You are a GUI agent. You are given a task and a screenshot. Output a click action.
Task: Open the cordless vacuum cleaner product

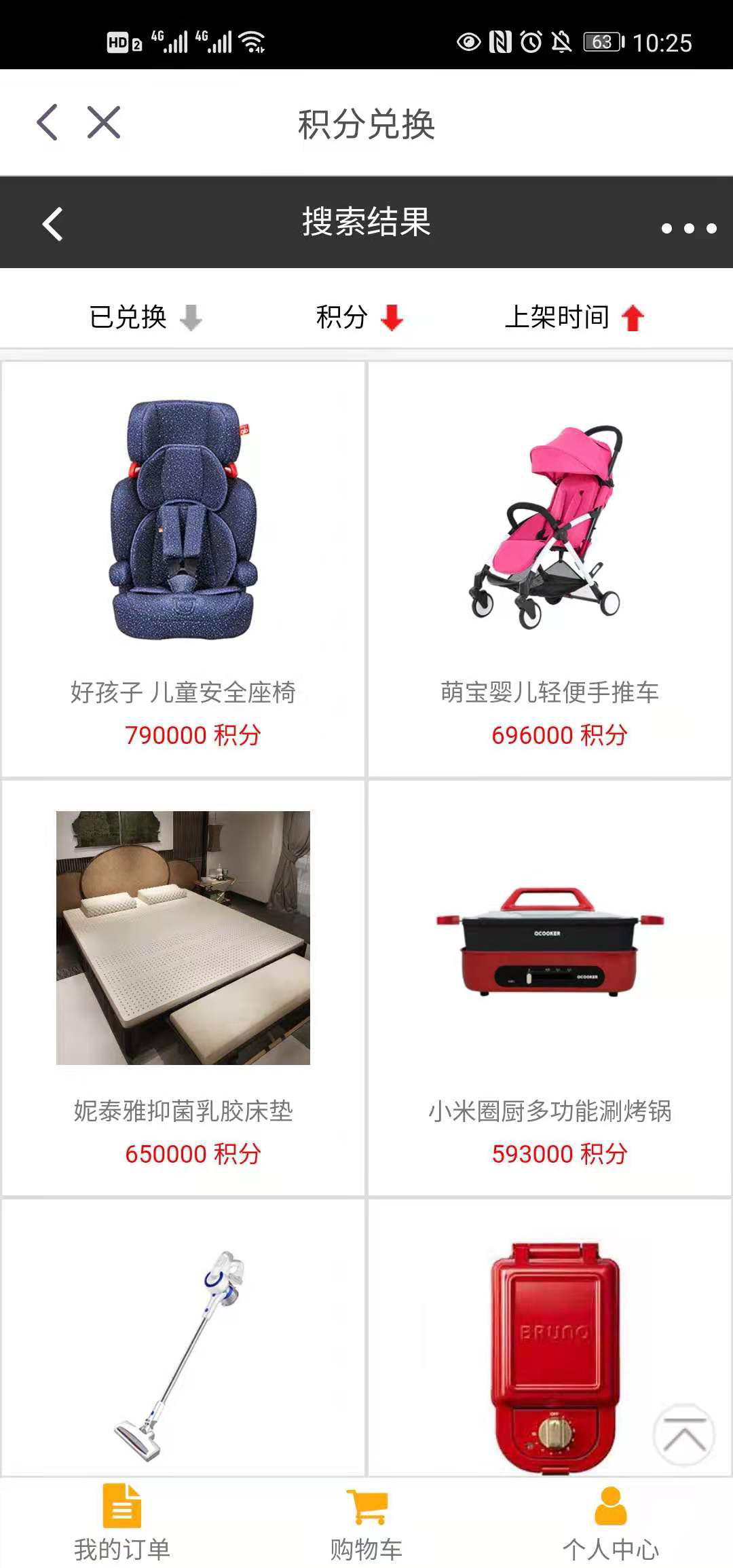pyautogui.click(x=183, y=1351)
